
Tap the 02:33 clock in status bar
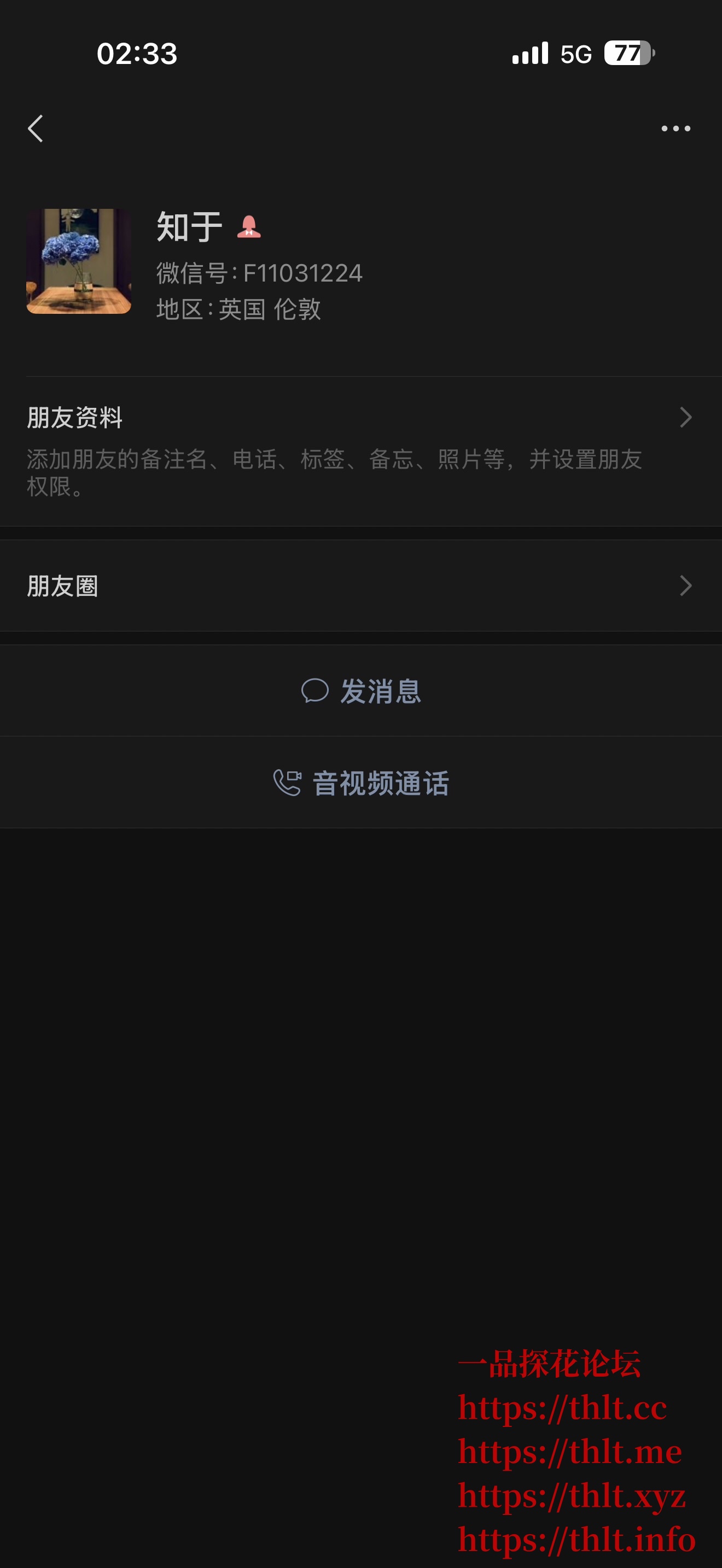137,55
